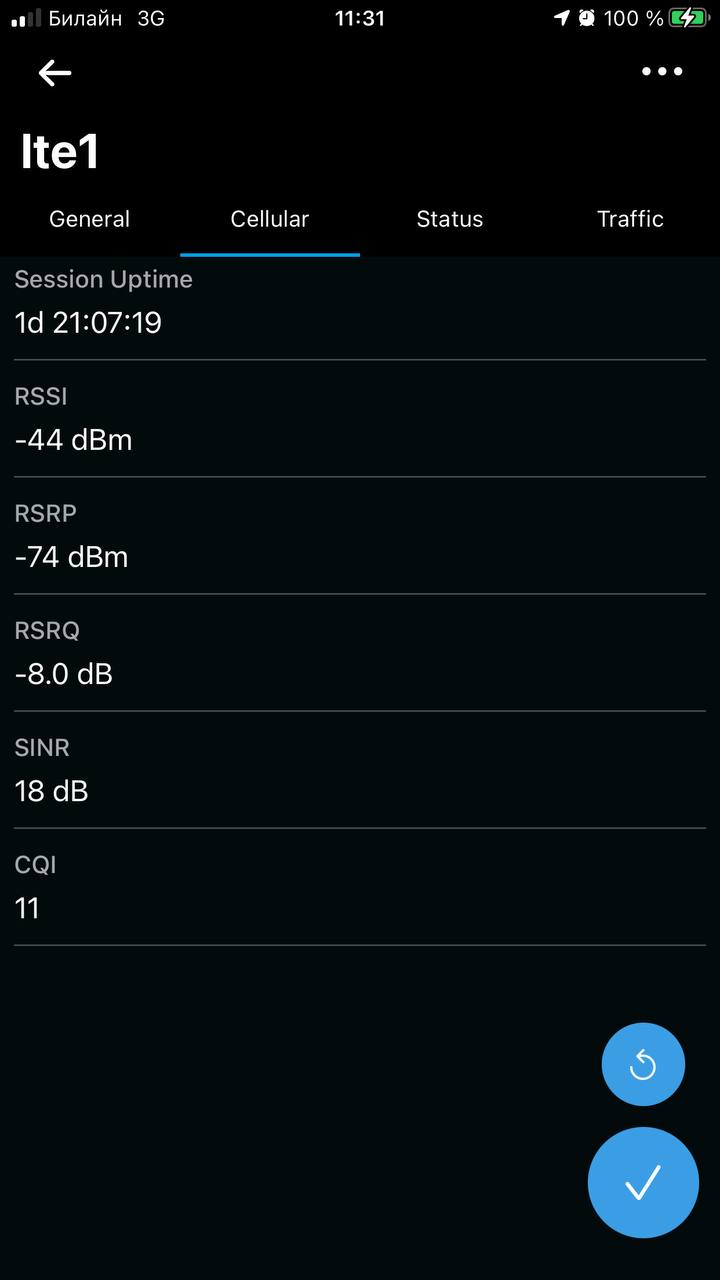Open the Status tab
The width and height of the screenshot is (720, 1280).
coord(450,219)
